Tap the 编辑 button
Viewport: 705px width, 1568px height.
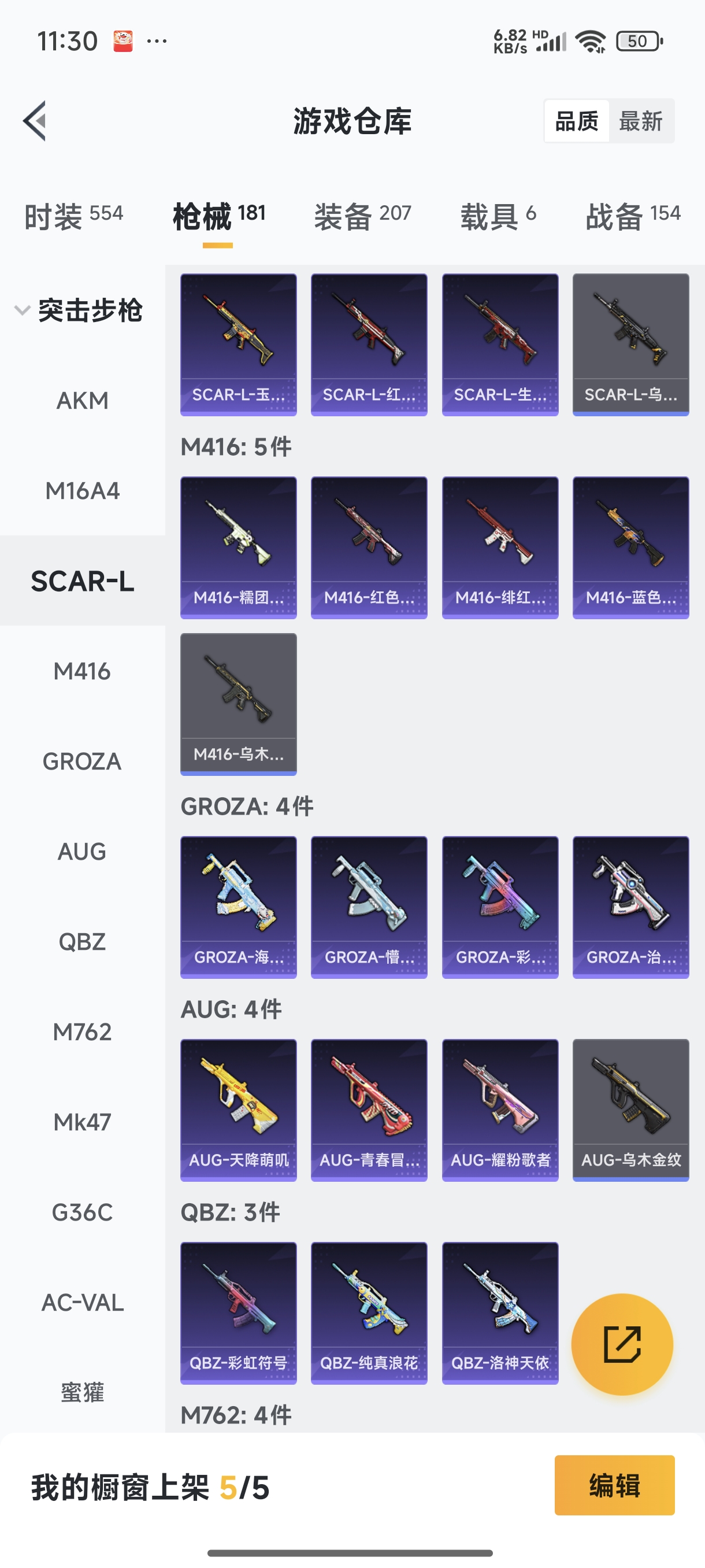pyautogui.click(x=614, y=1485)
